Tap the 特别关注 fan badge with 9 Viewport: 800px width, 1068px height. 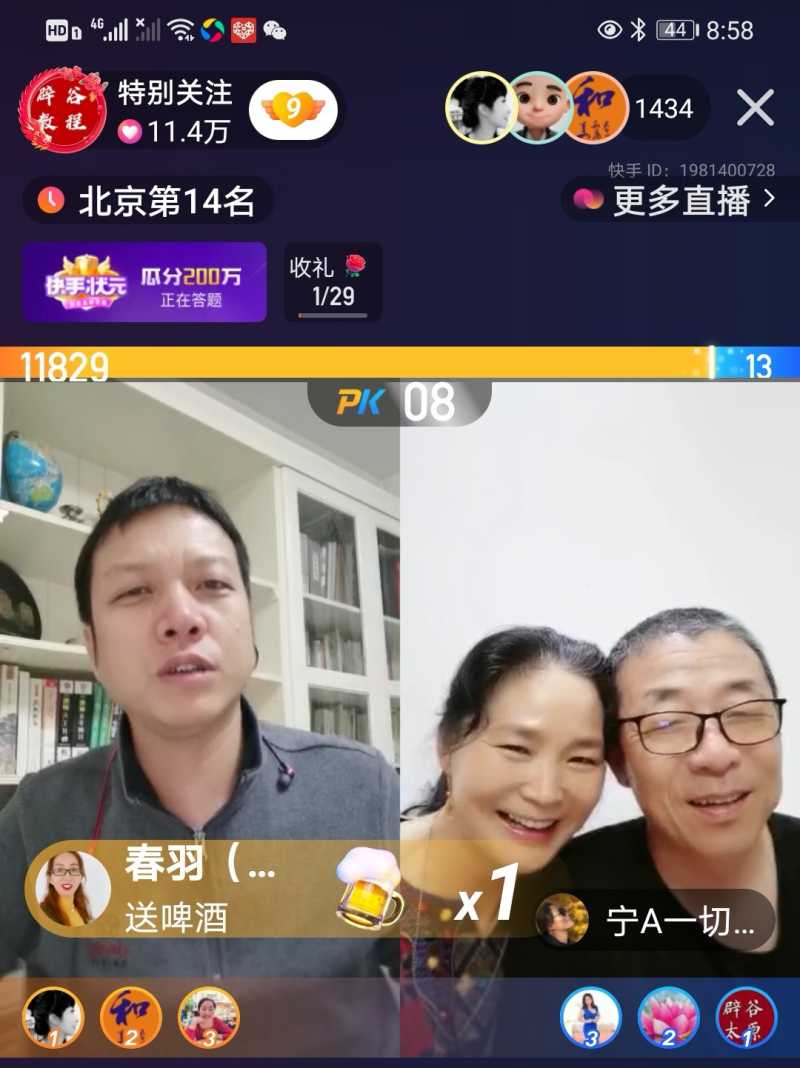tap(292, 109)
